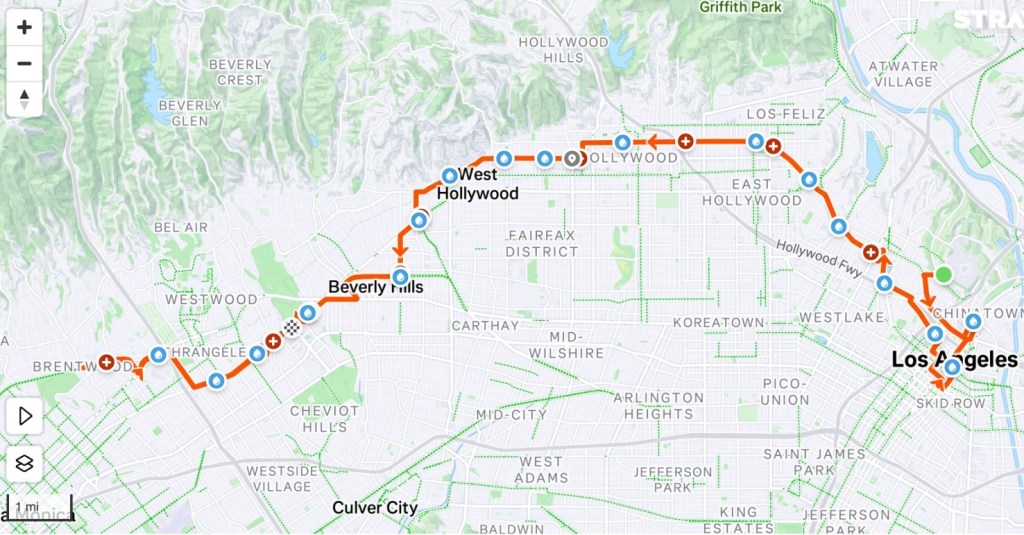Zoom in on the map
The width and height of the screenshot is (1024, 535).
(24, 27)
